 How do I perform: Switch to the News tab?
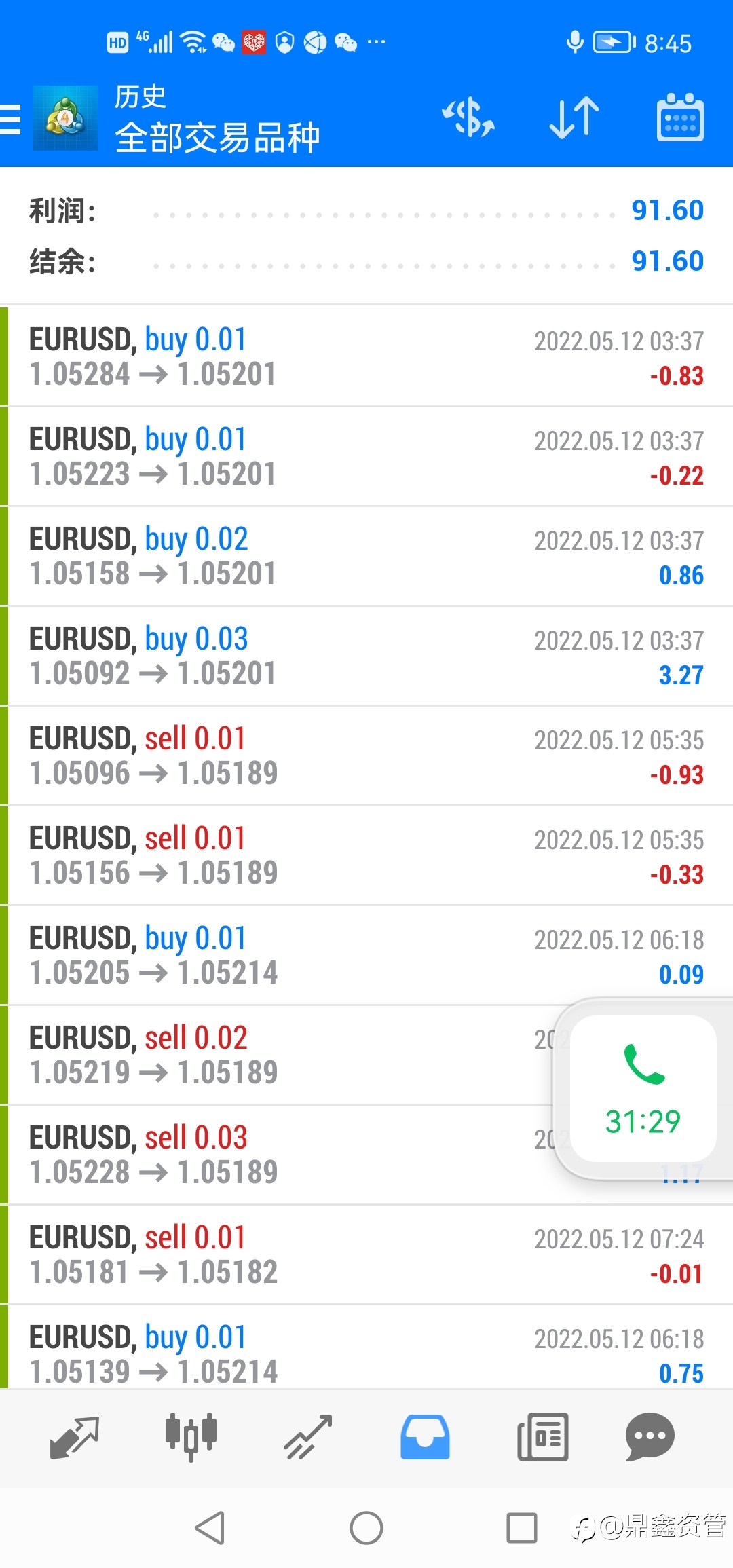542,1437
